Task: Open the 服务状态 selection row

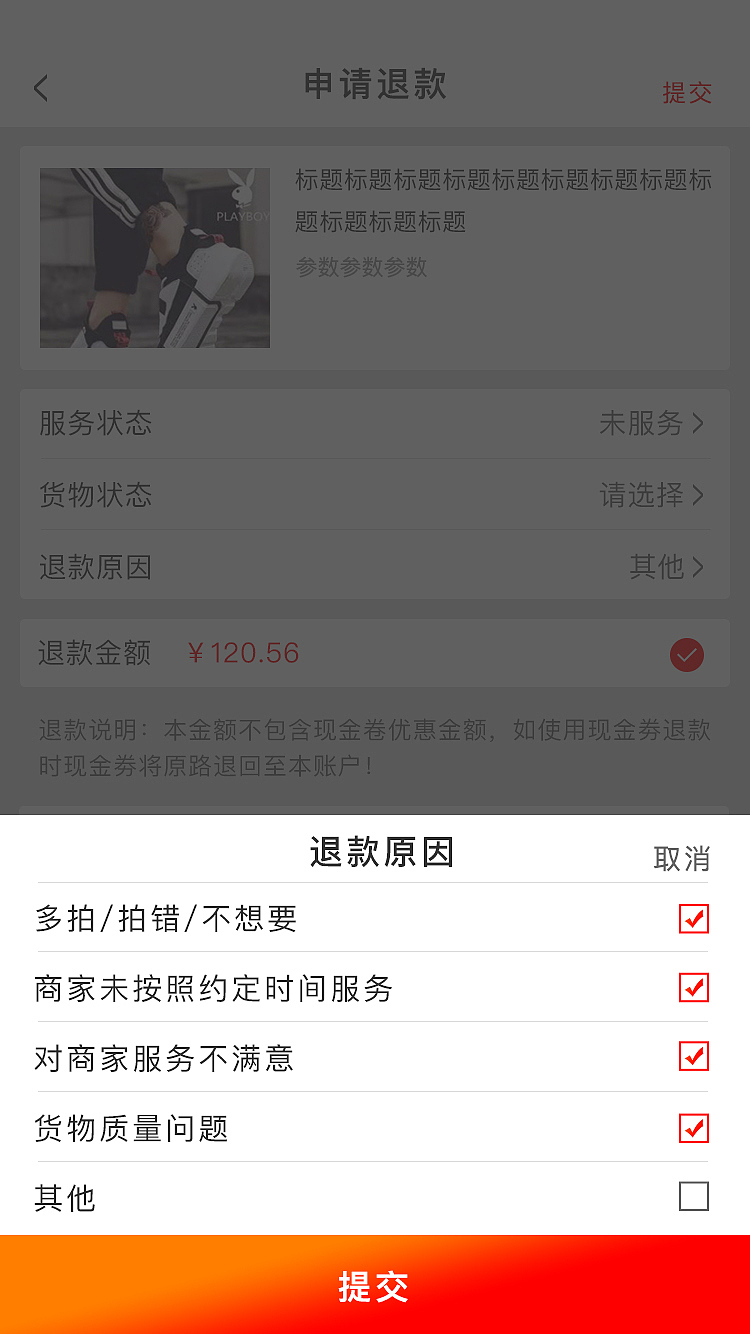Action: 375,424
